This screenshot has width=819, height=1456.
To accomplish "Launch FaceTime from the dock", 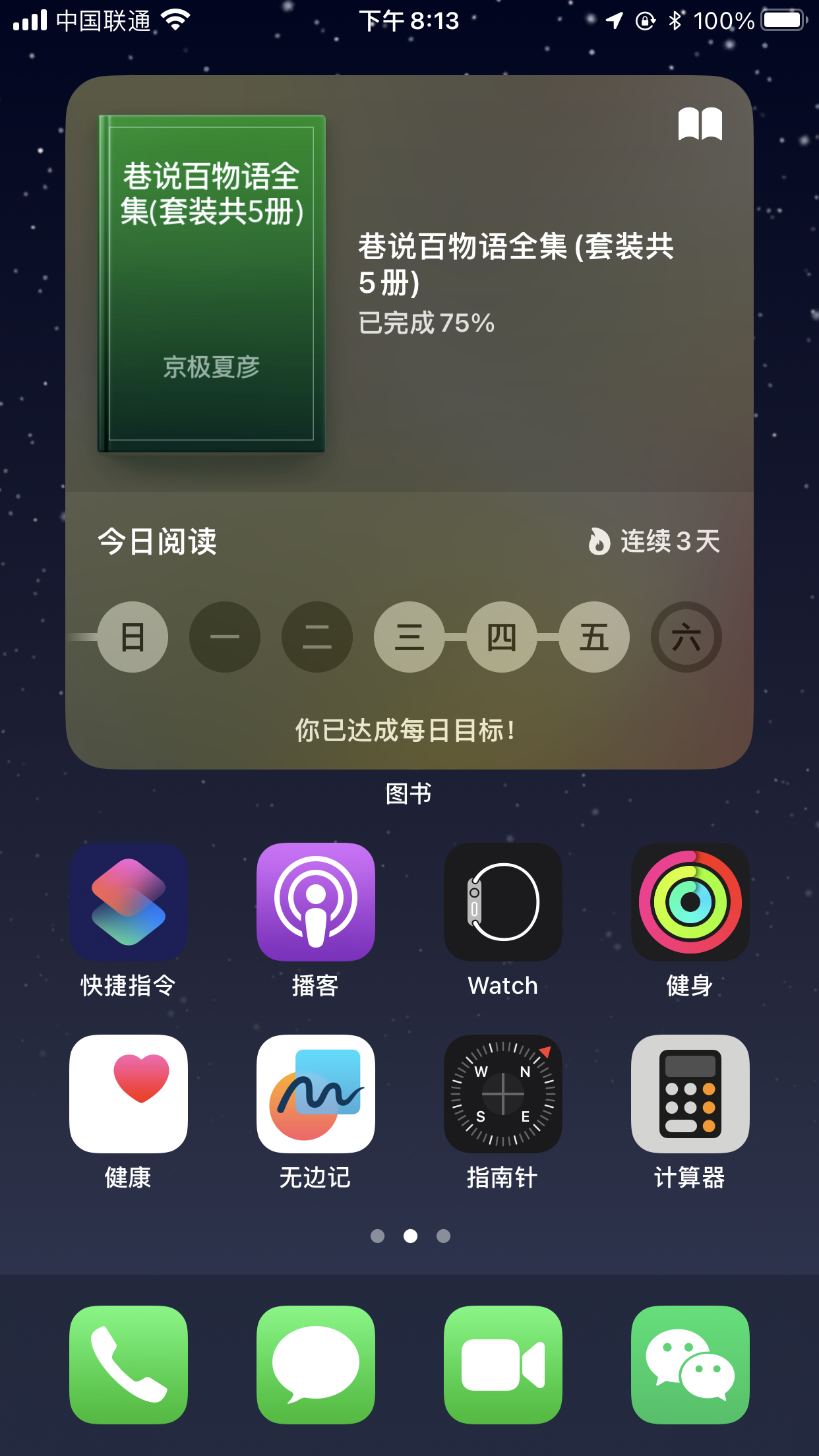I will [503, 1364].
